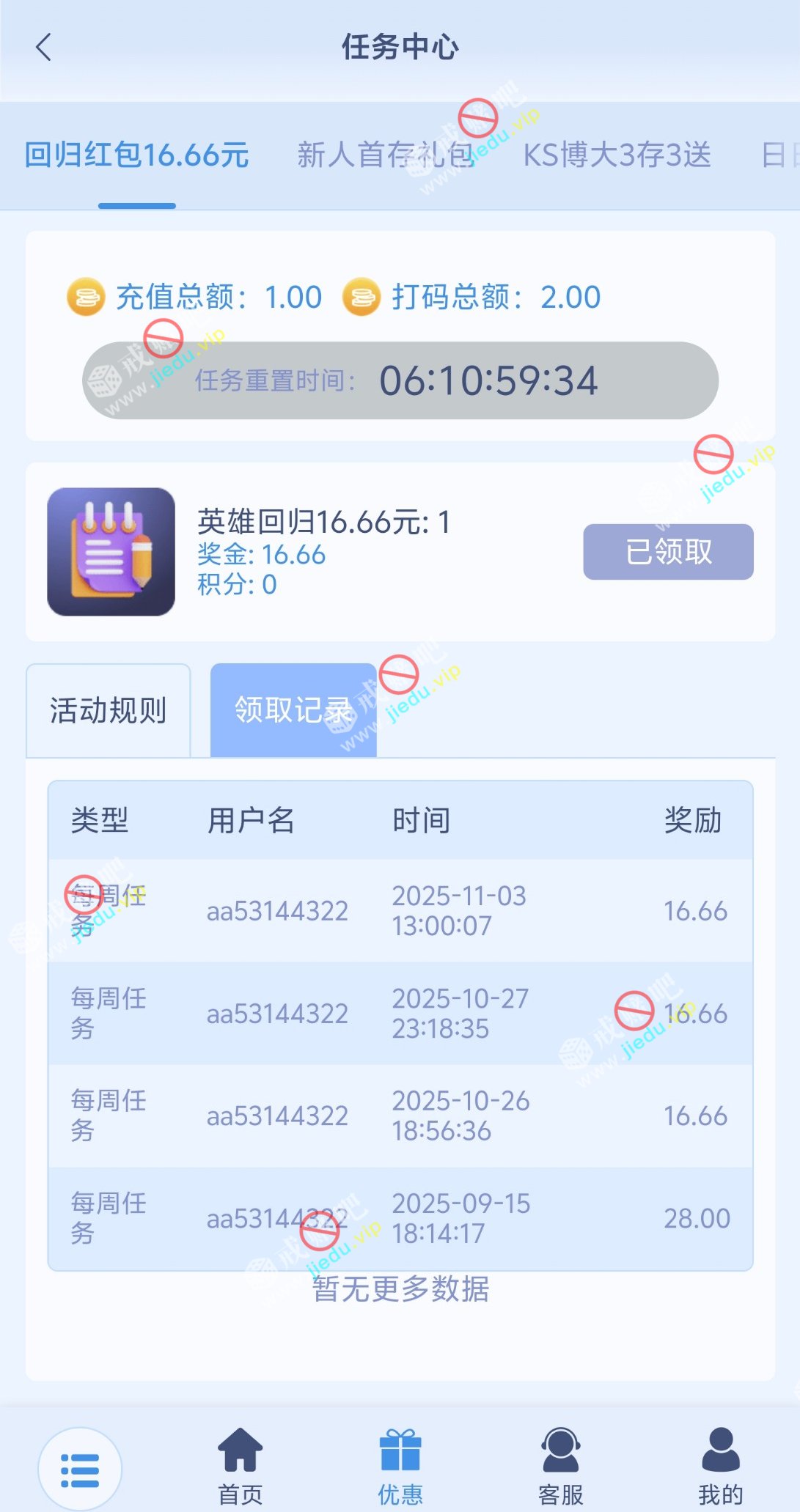Go back from the 任务中心 page
800x1512 pixels.
click(x=44, y=48)
